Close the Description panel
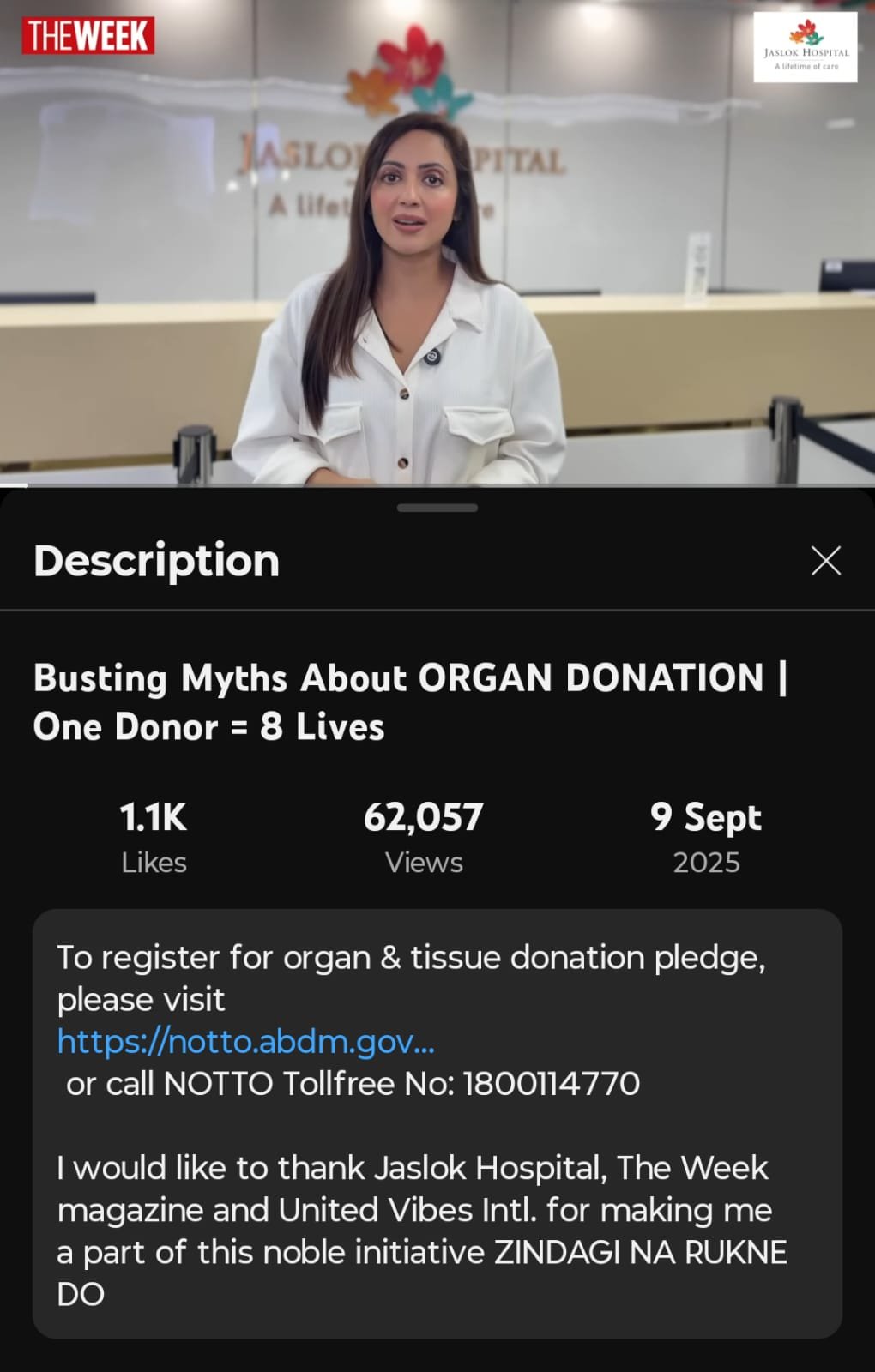 point(825,561)
